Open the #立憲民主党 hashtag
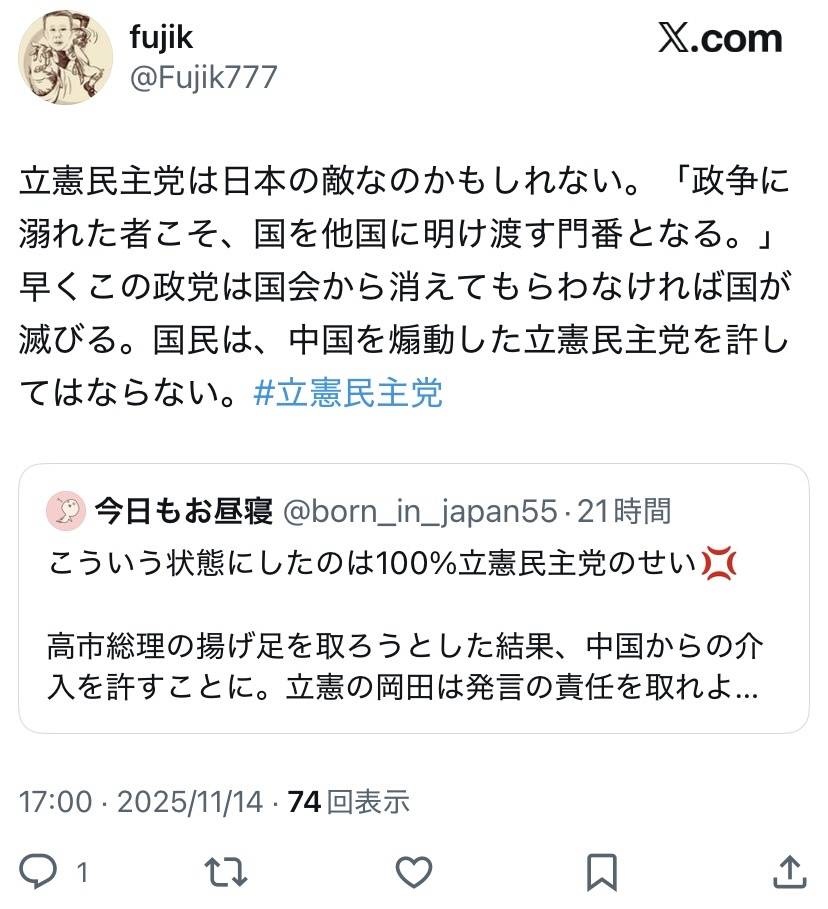This screenshot has height=909, width=828. click(348, 393)
